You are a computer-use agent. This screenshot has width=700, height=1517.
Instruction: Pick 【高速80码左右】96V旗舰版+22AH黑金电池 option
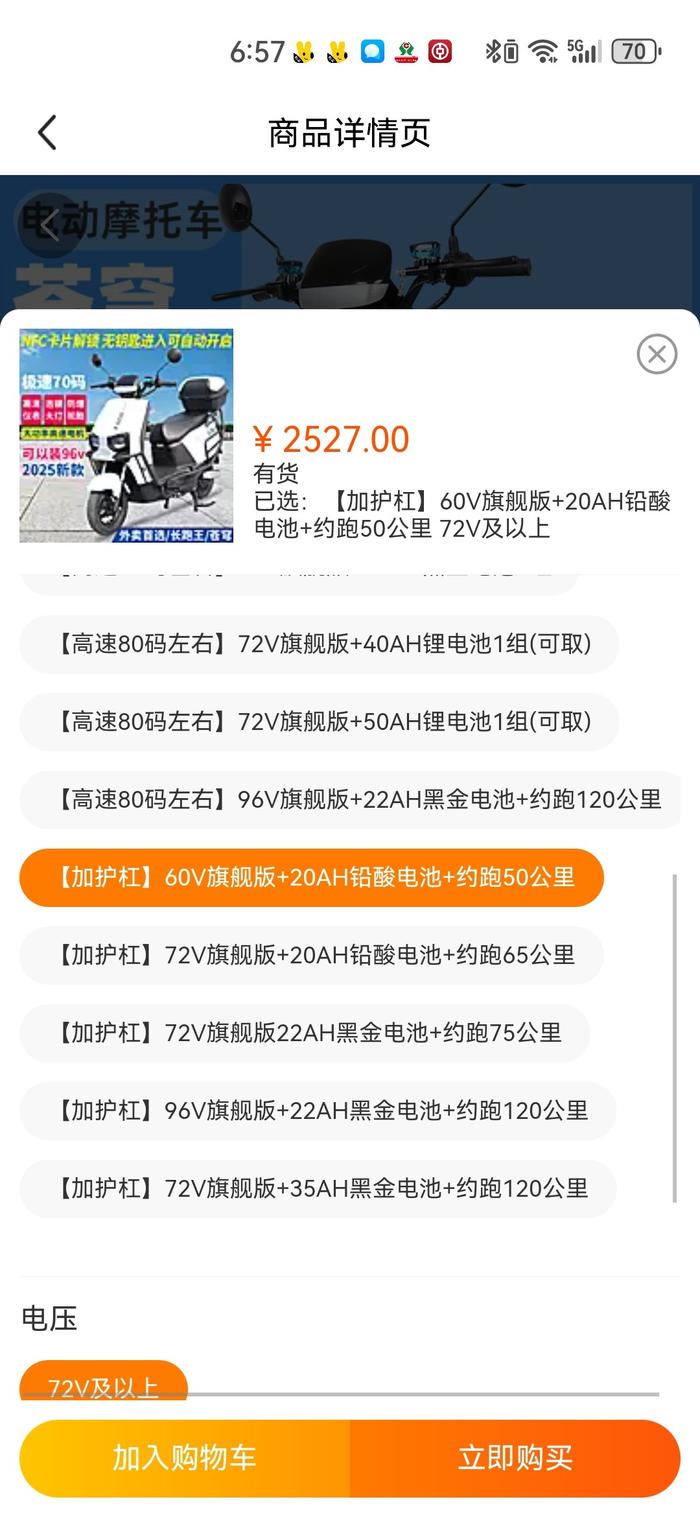click(349, 800)
